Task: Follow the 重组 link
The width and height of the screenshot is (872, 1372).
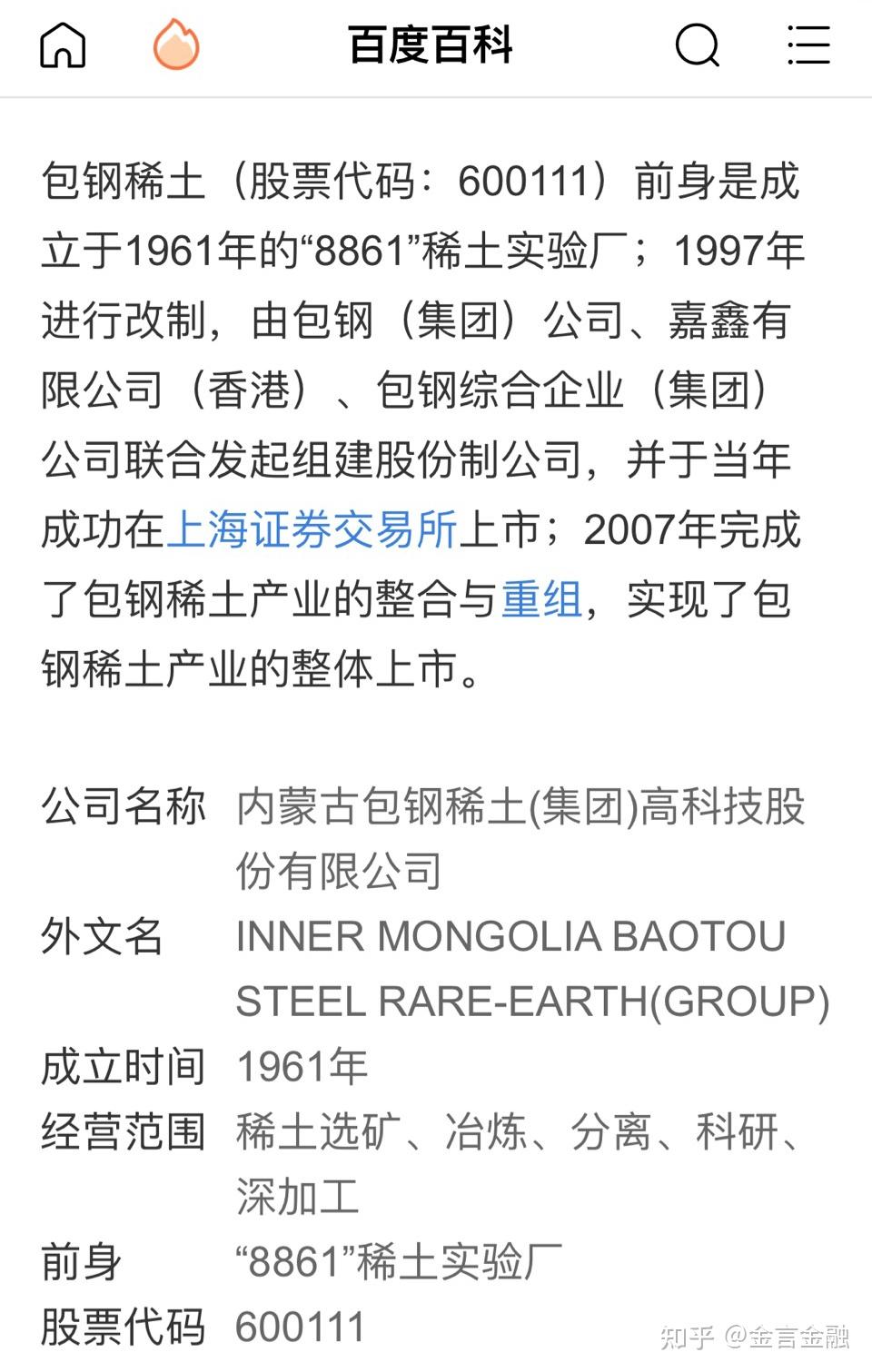Action: click(541, 600)
